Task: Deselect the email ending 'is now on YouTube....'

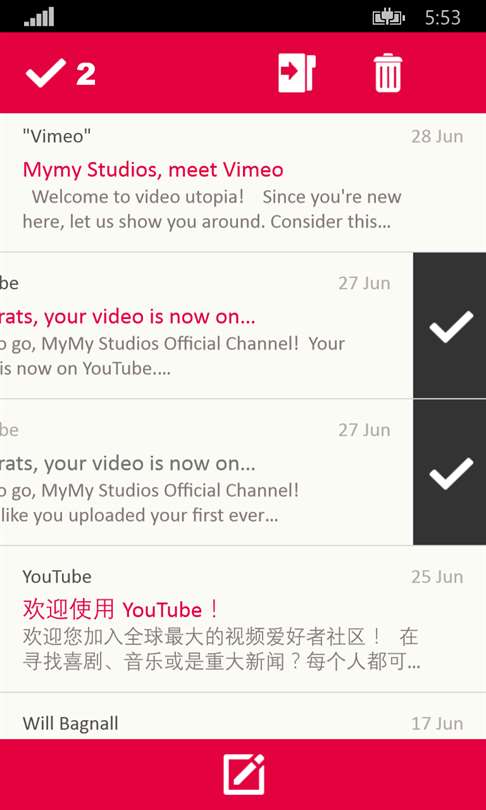Action: [x=450, y=326]
